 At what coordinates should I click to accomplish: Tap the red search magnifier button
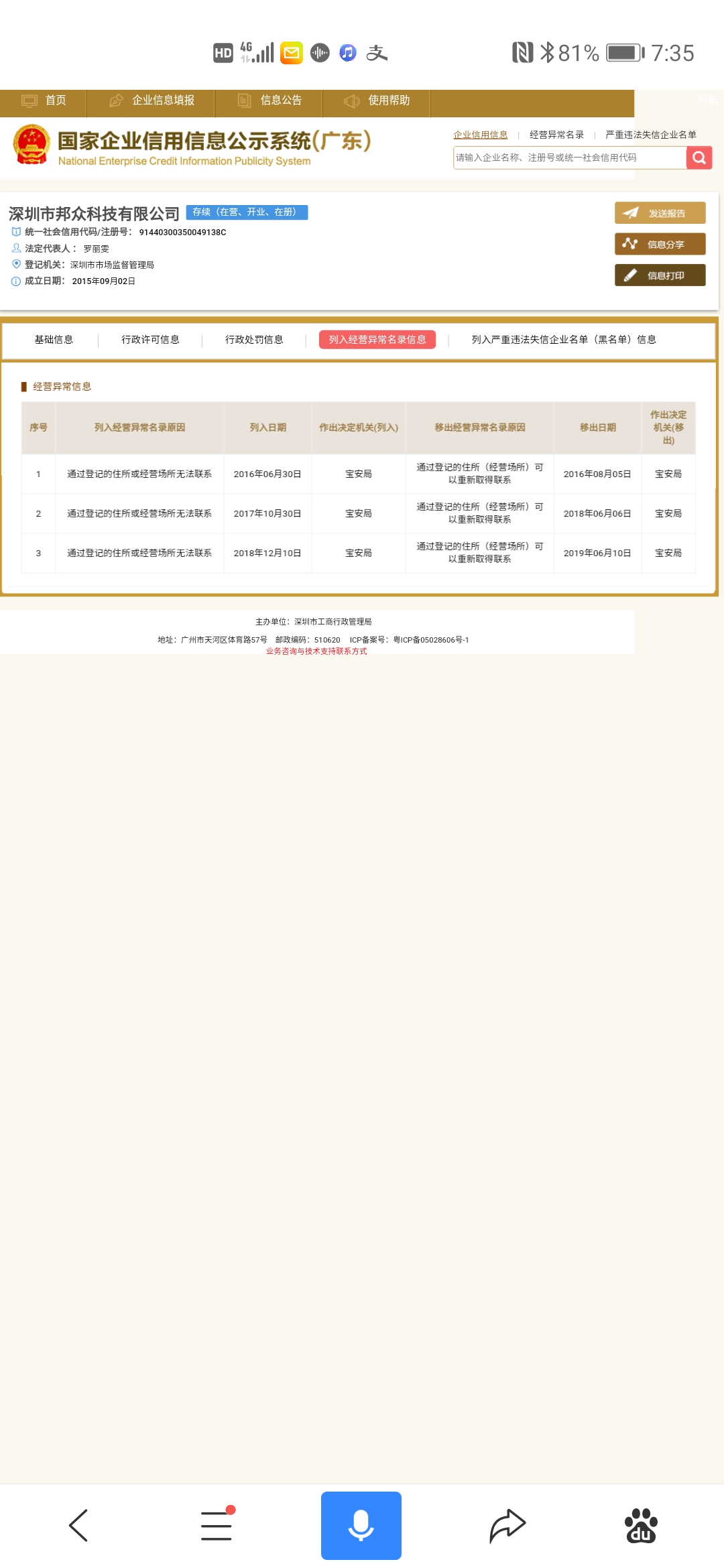(x=699, y=157)
